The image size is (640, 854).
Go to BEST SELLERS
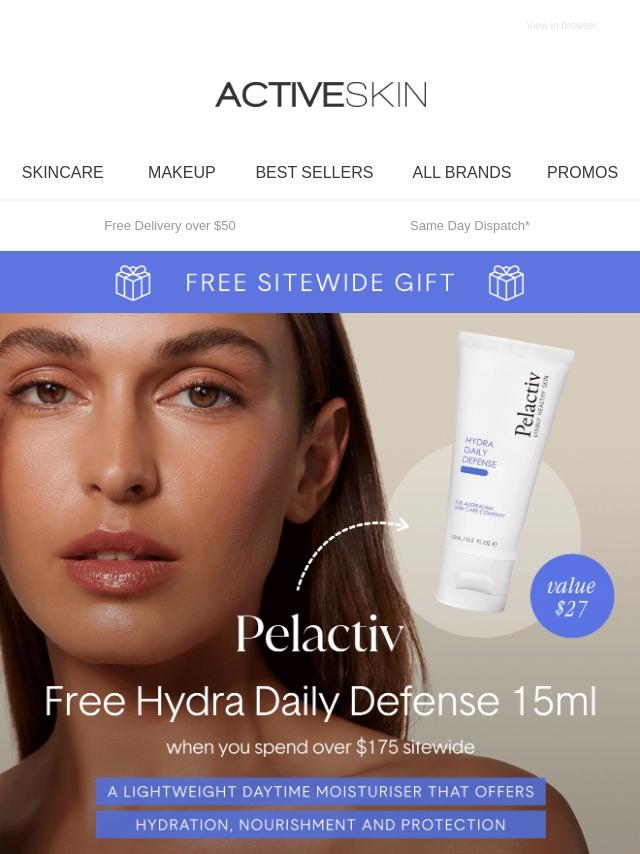pos(314,173)
